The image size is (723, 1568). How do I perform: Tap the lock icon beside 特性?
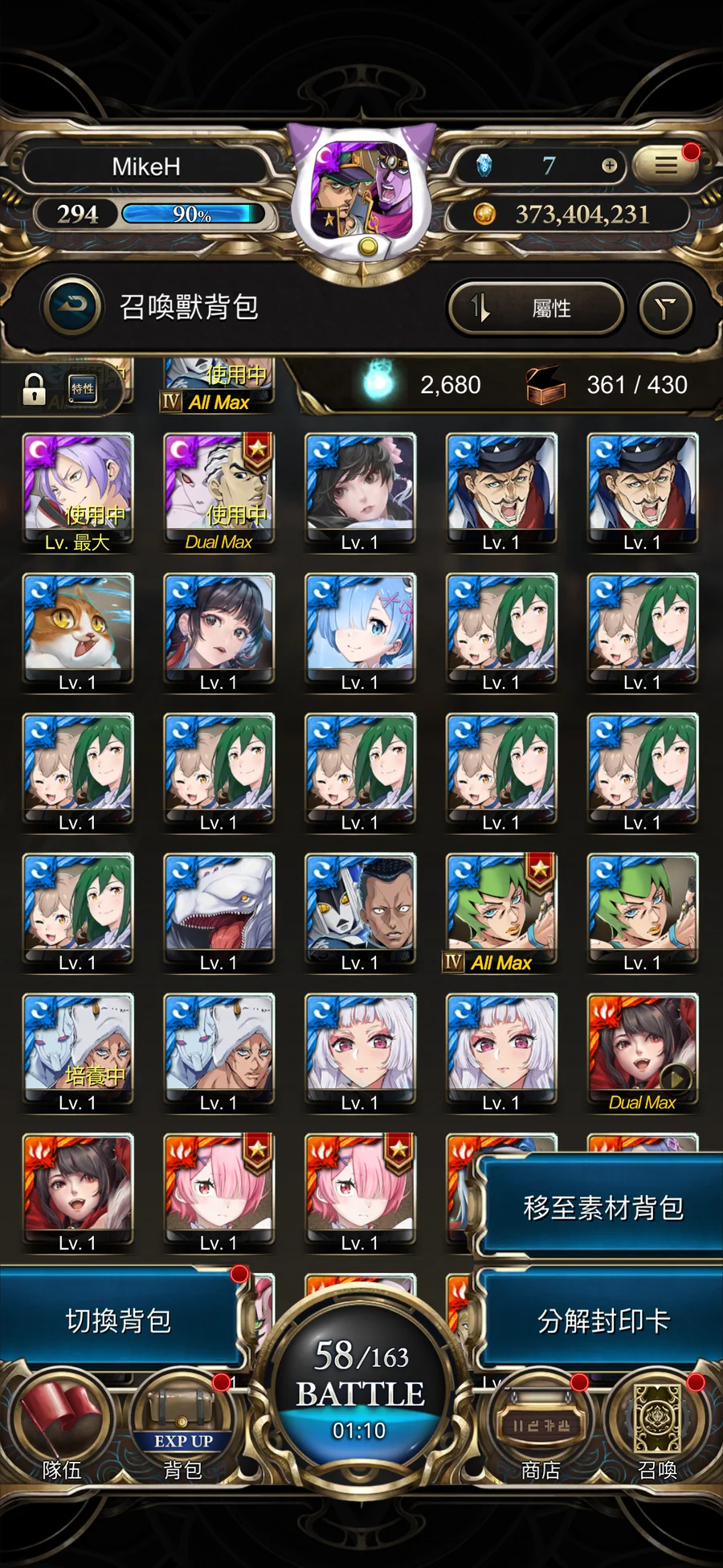34,389
